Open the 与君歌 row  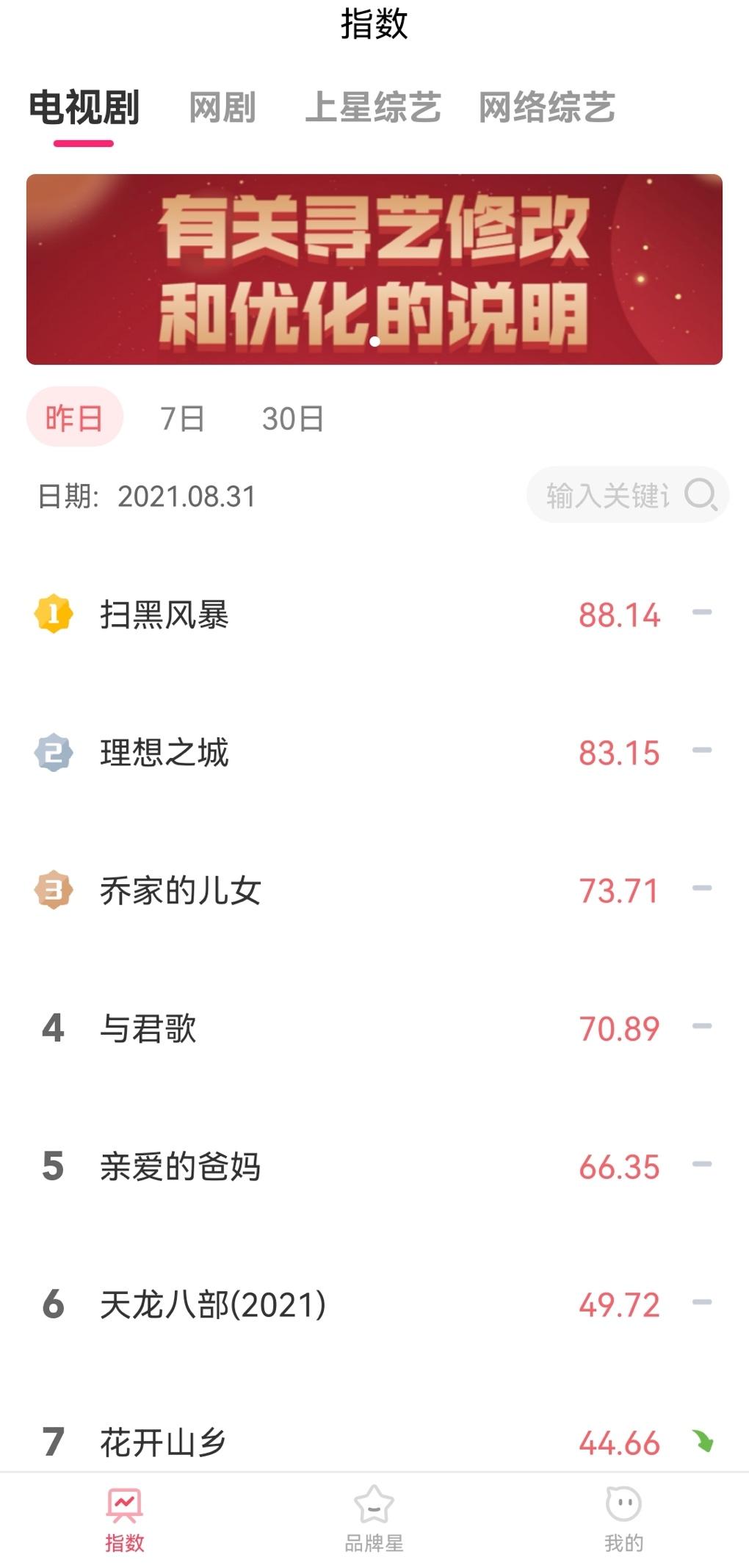coord(148,1028)
